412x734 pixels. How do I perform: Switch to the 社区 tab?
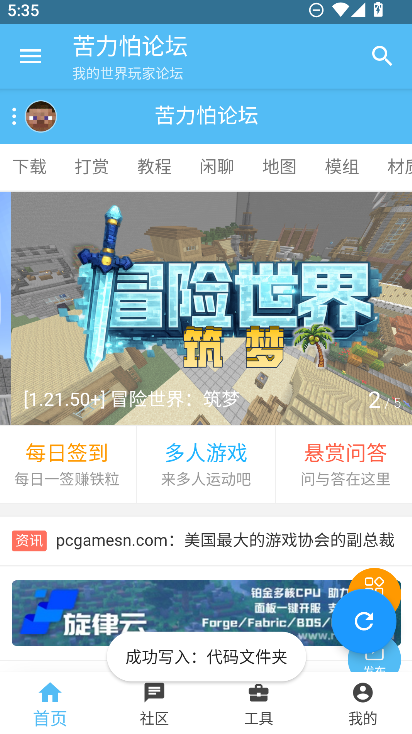(154, 704)
